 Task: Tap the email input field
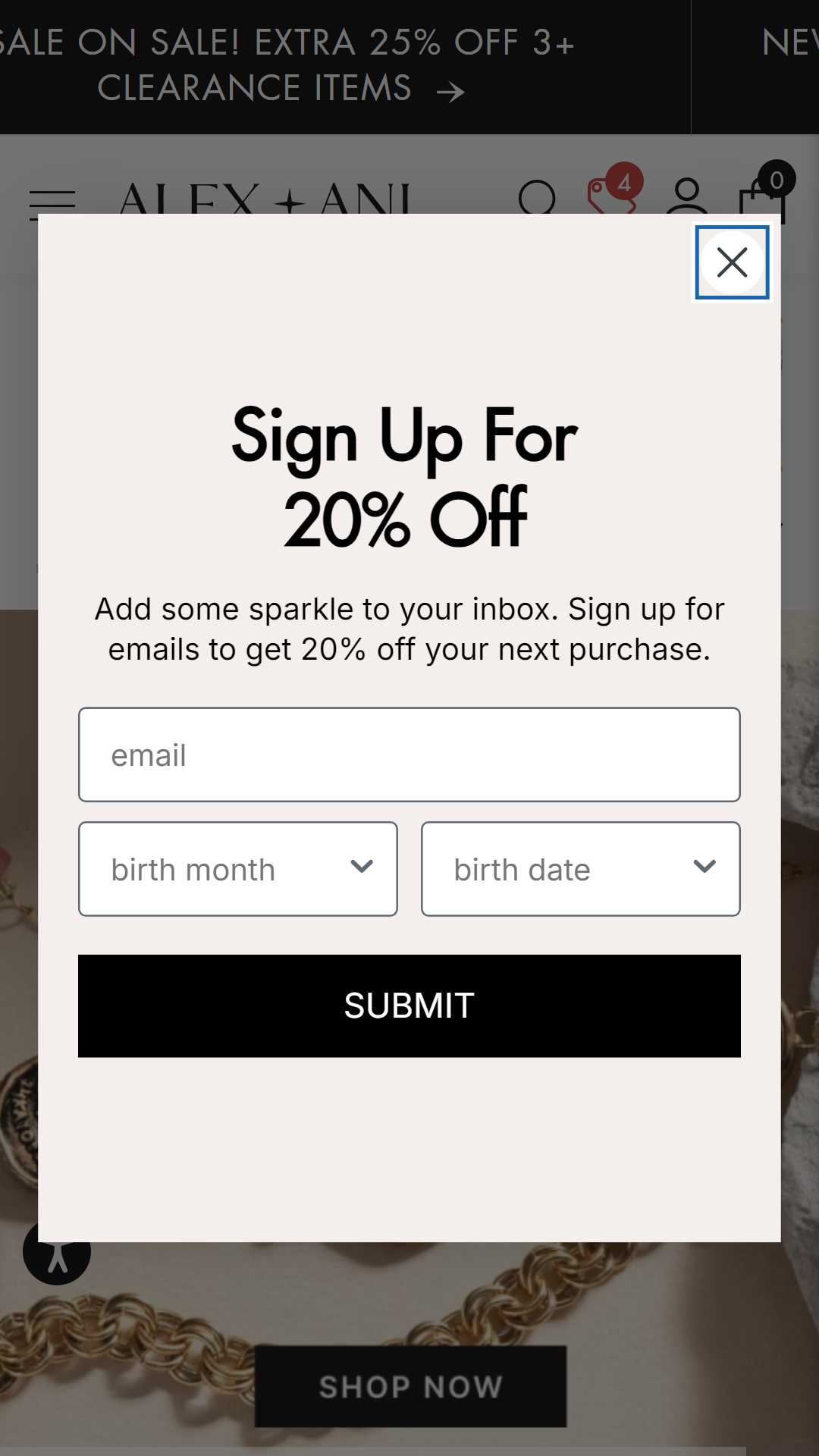click(x=409, y=755)
